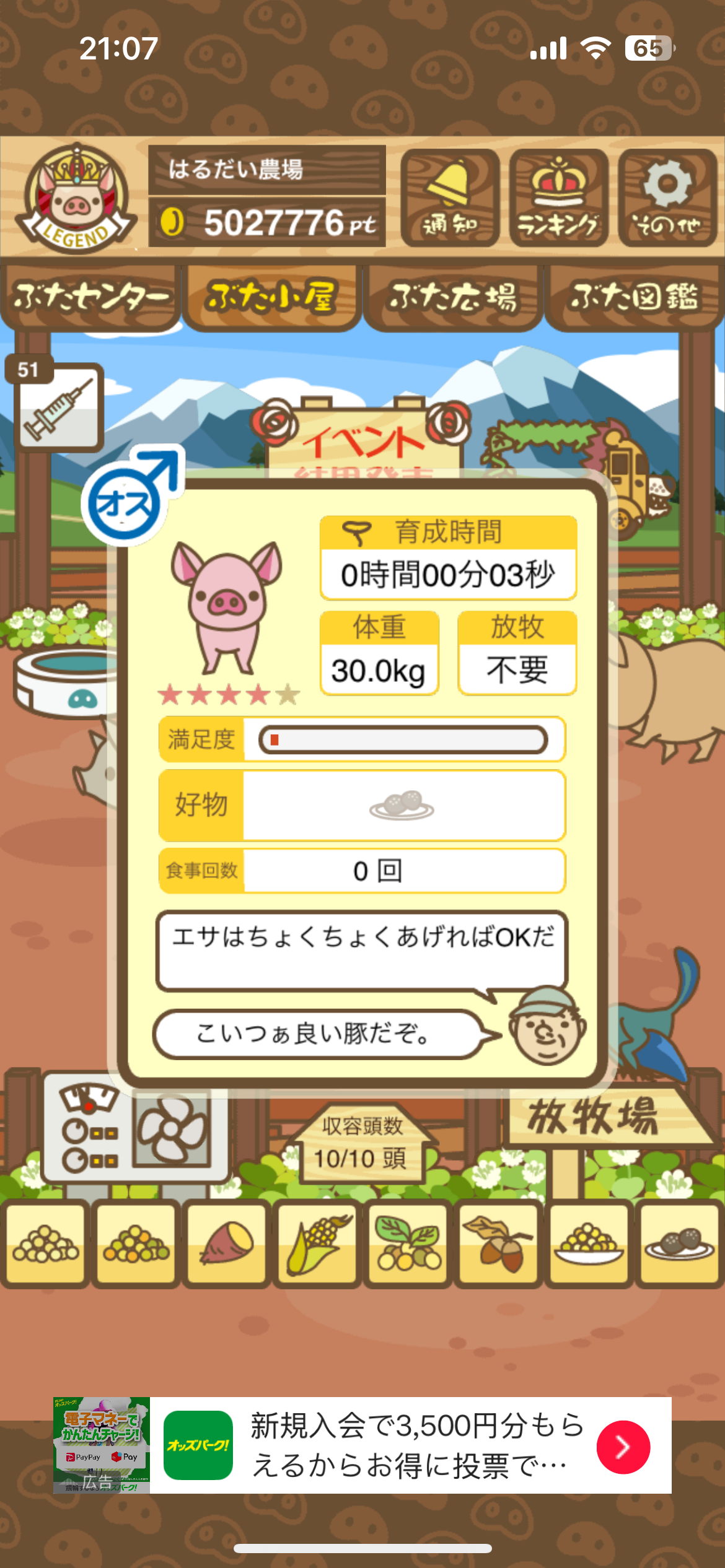Feed the dark truffle plate
Image resolution: width=725 pixels, height=1568 pixels.
click(679, 1242)
